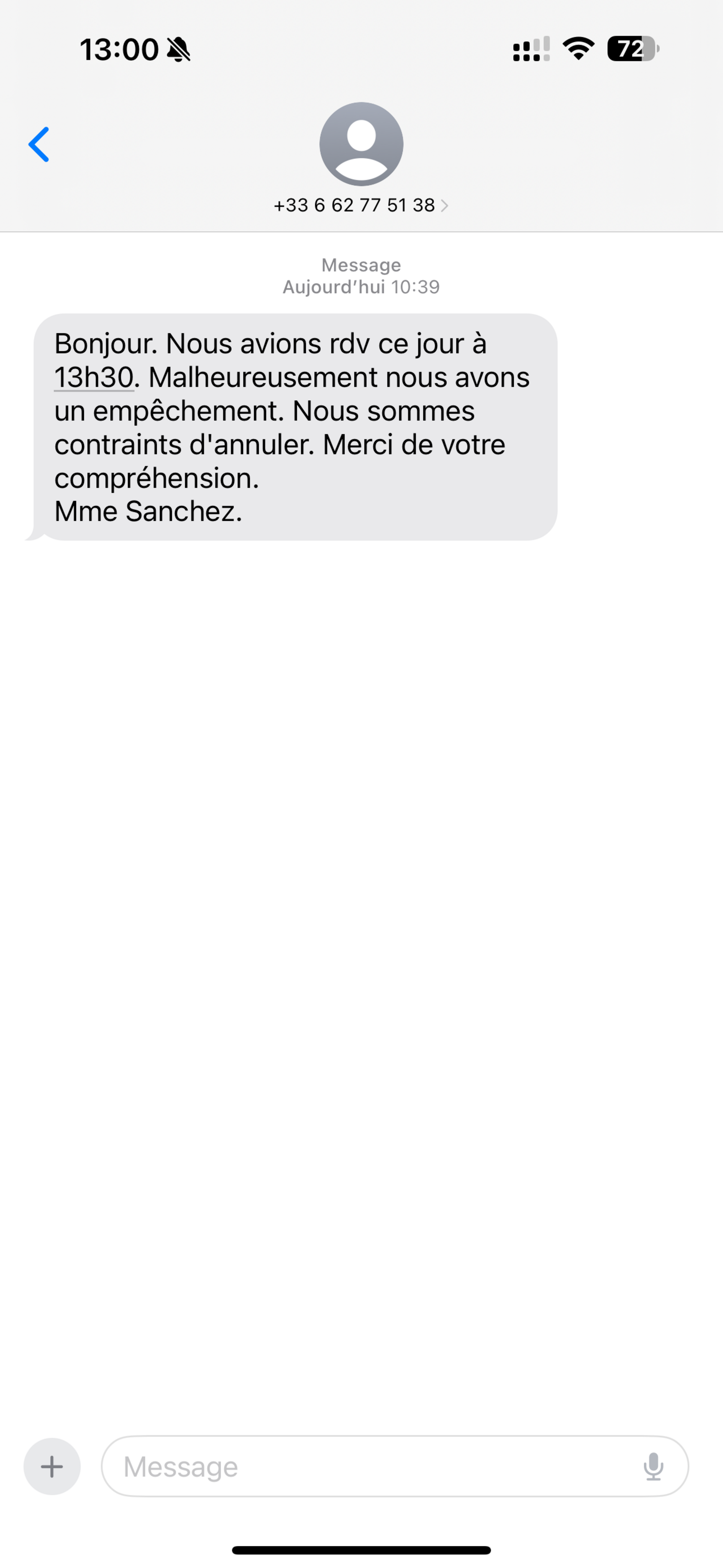Open the plus attachments menu

pos(52,1466)
